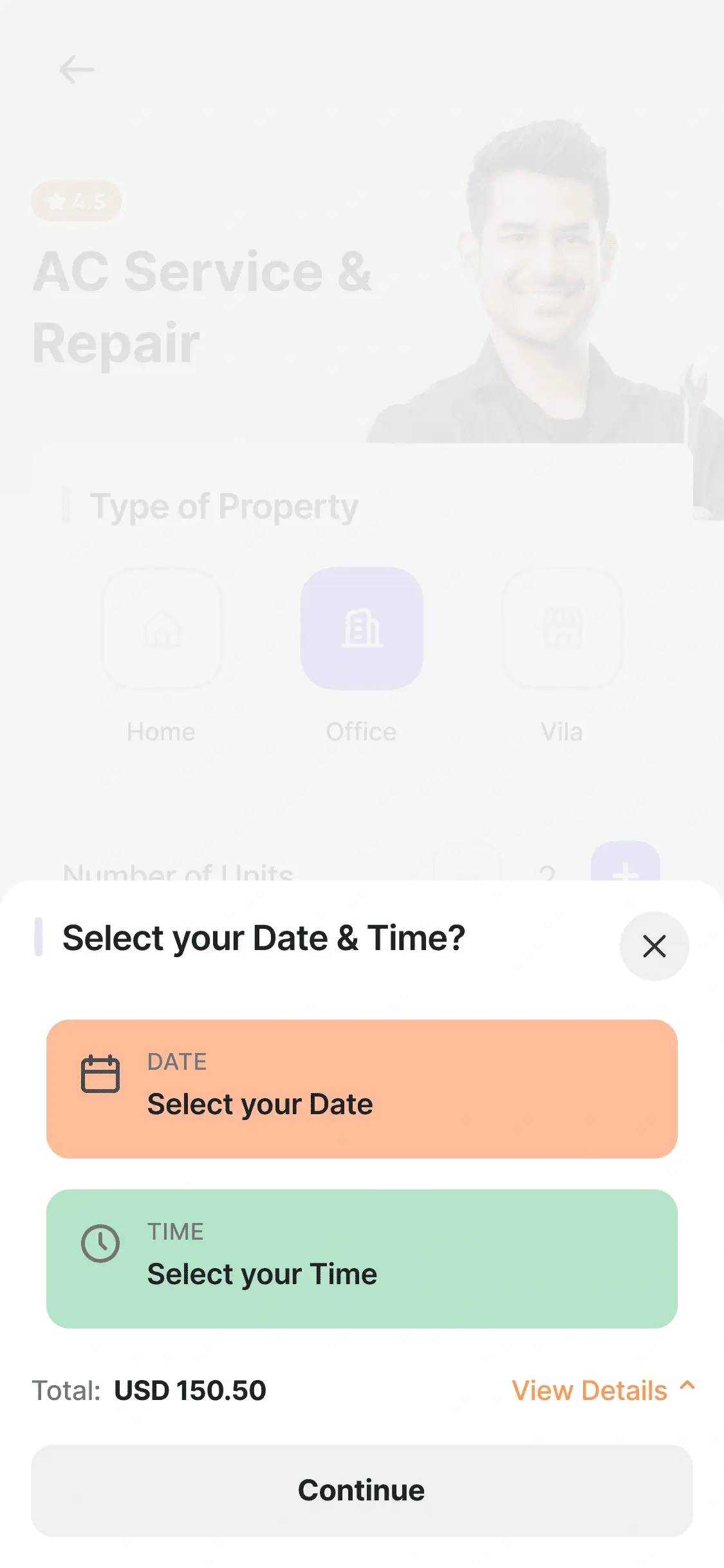Open the Select your Date picker
Image resolution: width=724 pixels, height=1568 pixels.
(x=362, y=1088)
